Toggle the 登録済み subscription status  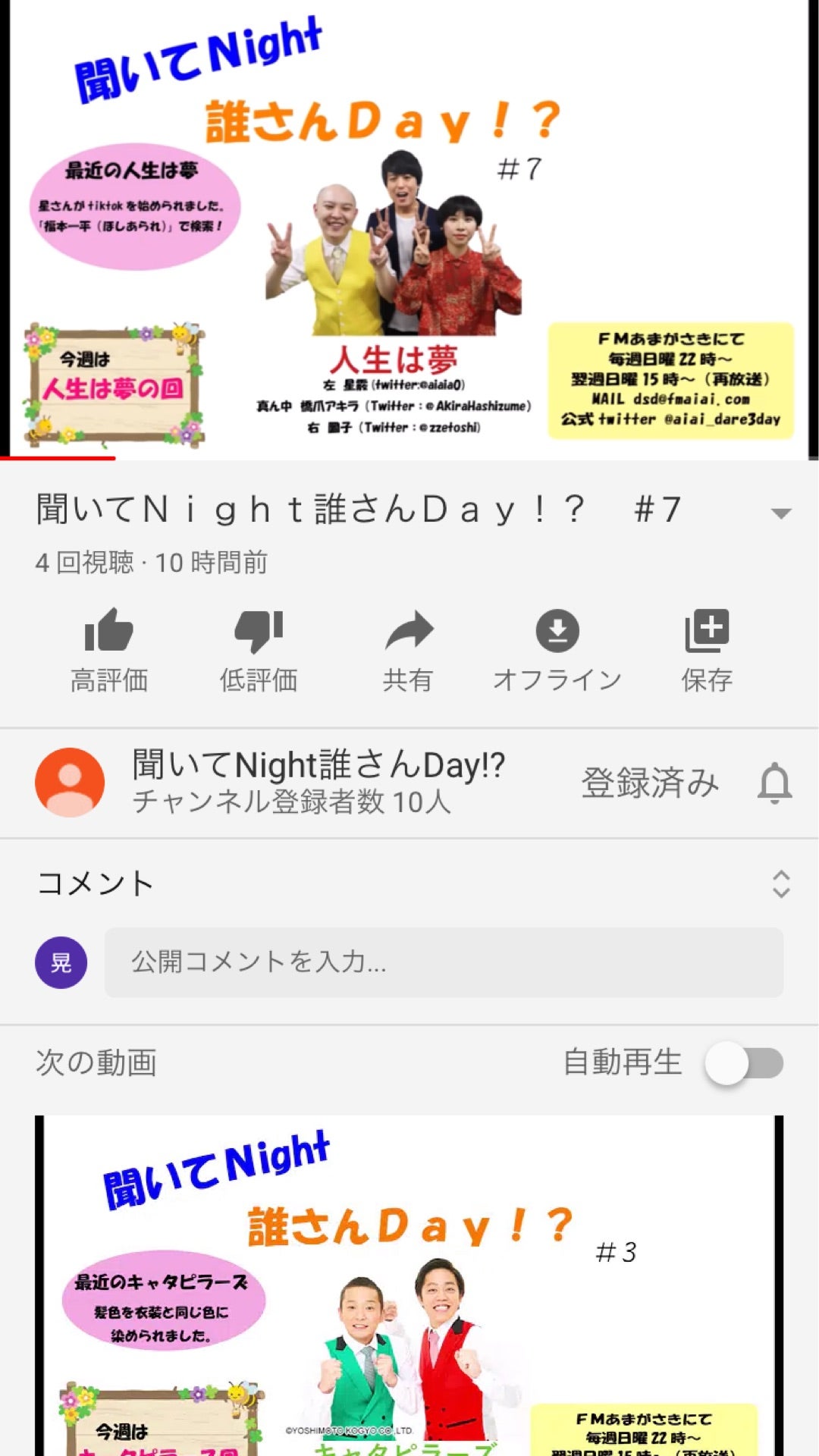pyautogui.click(x=650, y=783)
